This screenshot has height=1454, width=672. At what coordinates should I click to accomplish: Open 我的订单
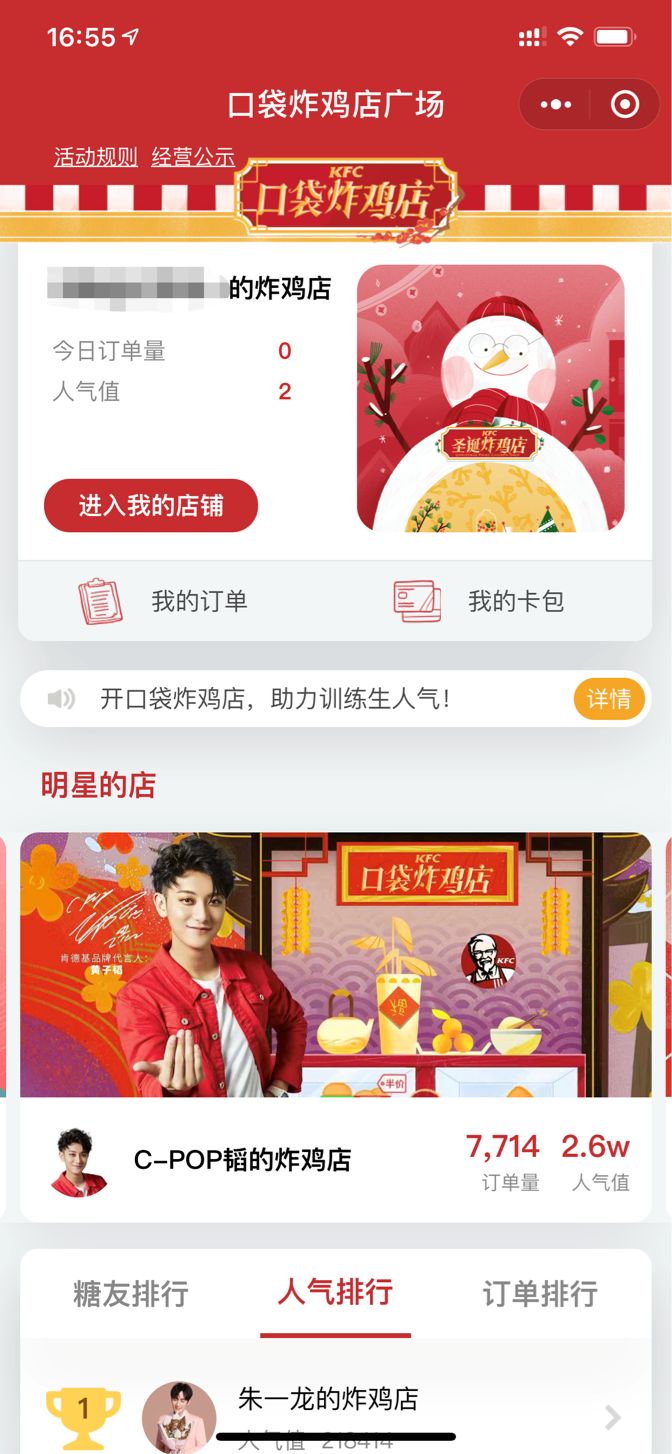(x=165, y=601)
